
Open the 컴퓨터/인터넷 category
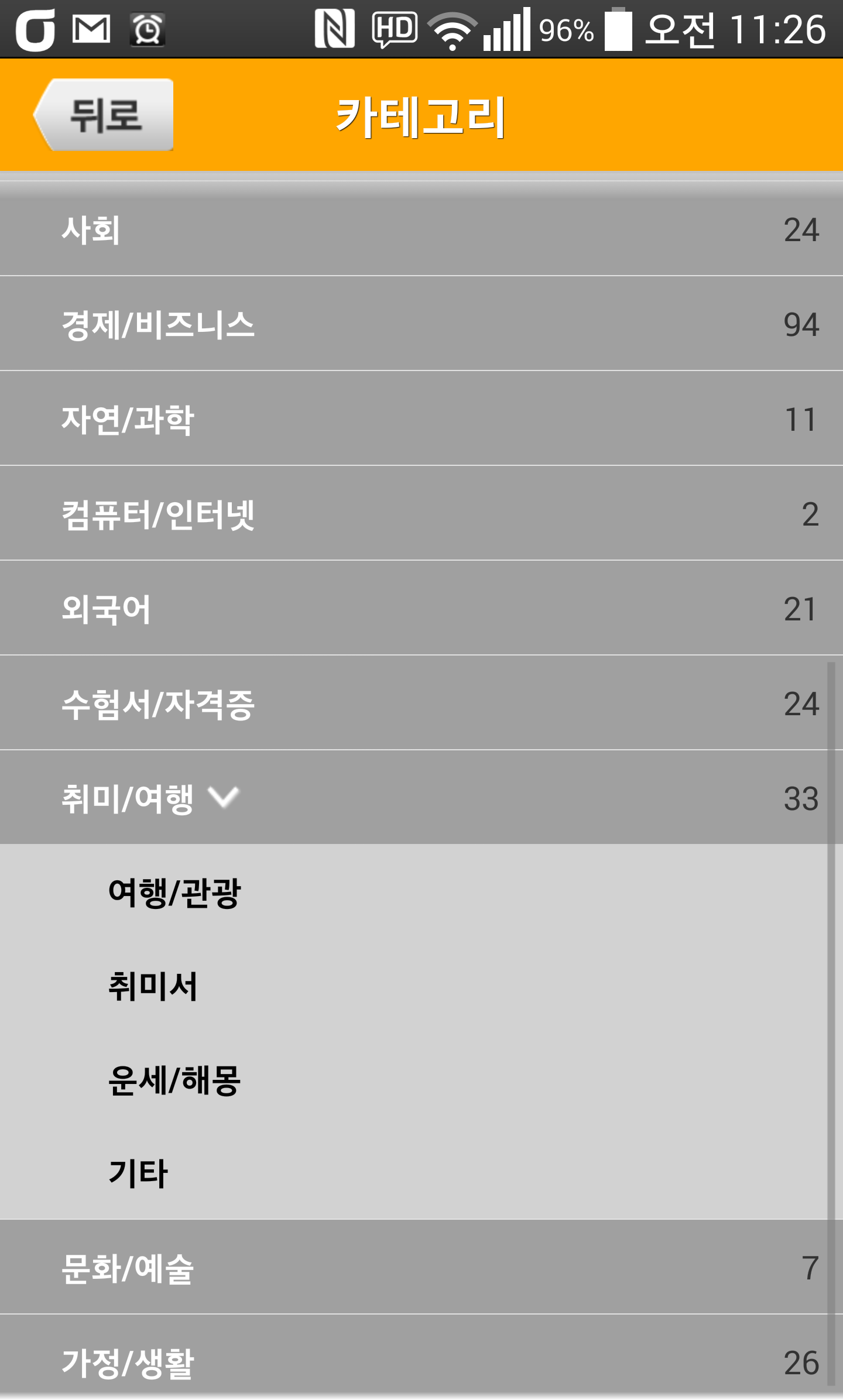[158, 514]
